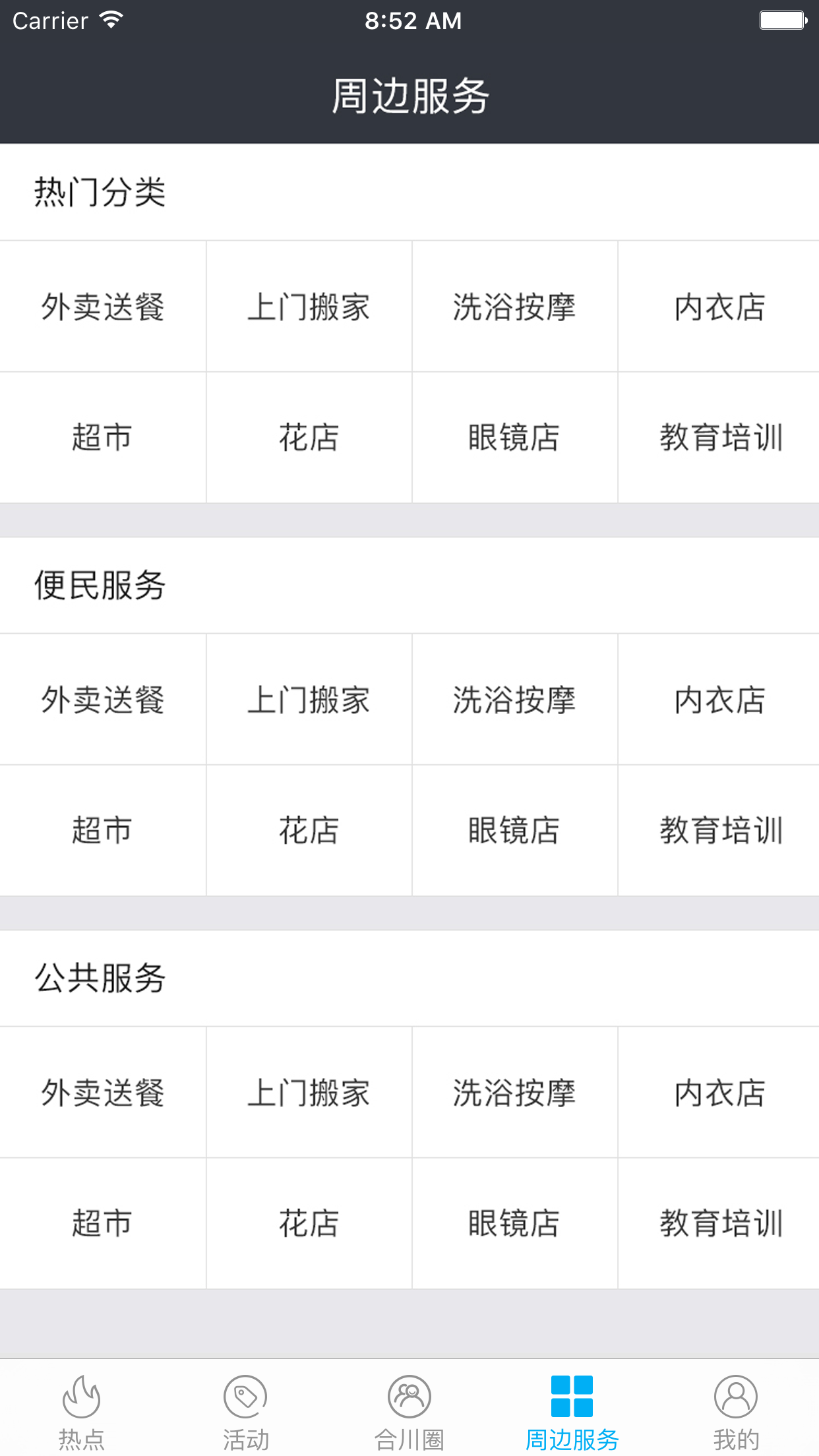Choose 内衣店 under 热门分类
819x1456 pixels.
pos(719,307)
